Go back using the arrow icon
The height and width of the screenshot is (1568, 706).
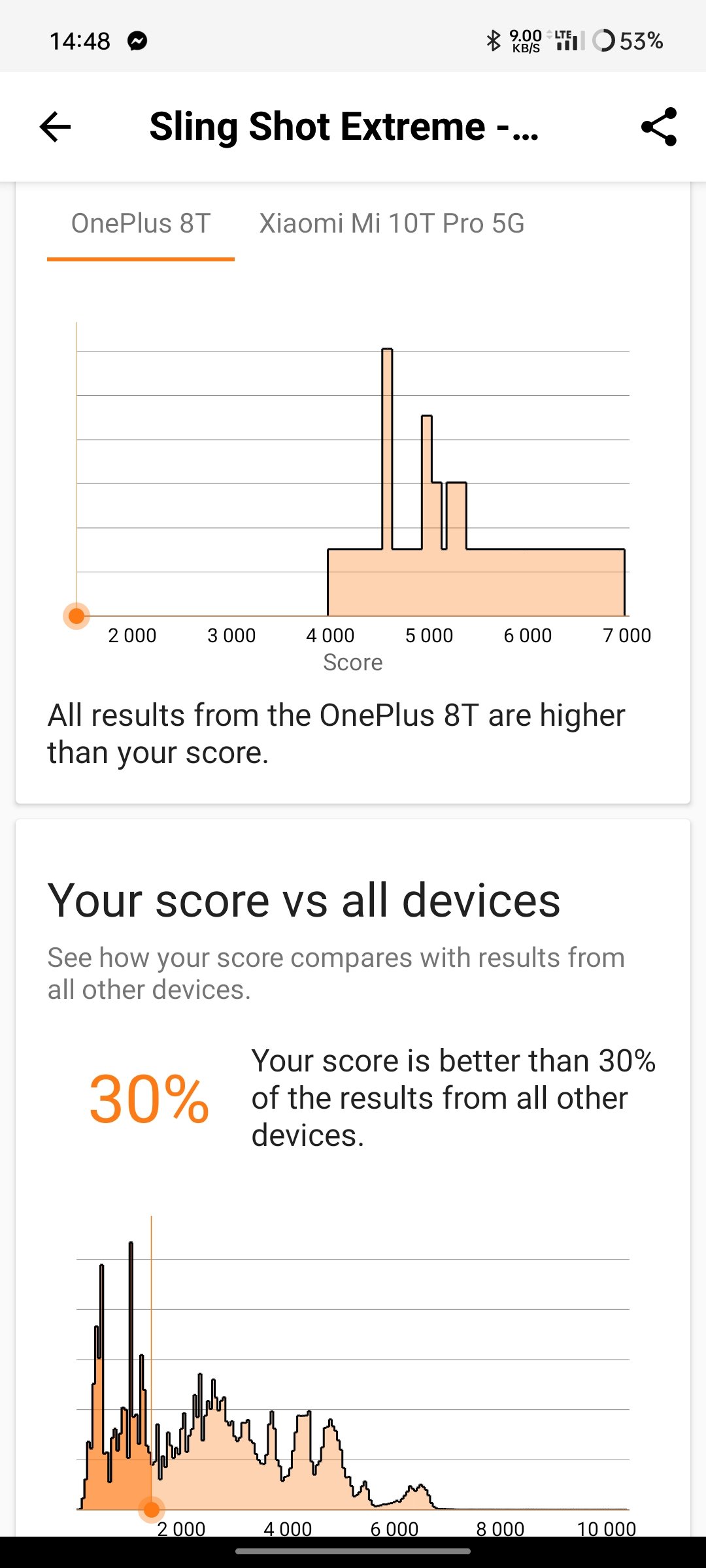coord(55,127)
